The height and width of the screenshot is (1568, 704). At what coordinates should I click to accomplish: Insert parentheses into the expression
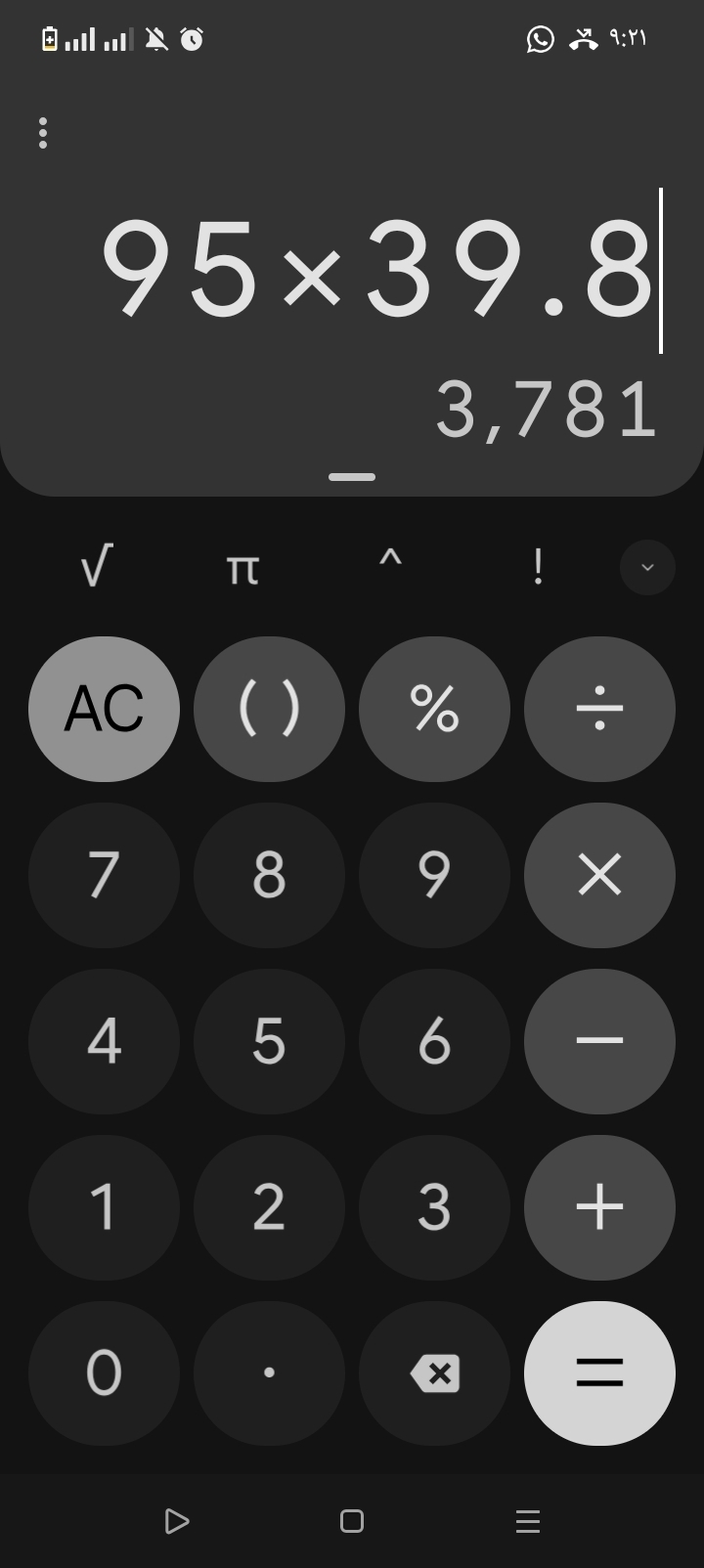click(x=269, y=709)
